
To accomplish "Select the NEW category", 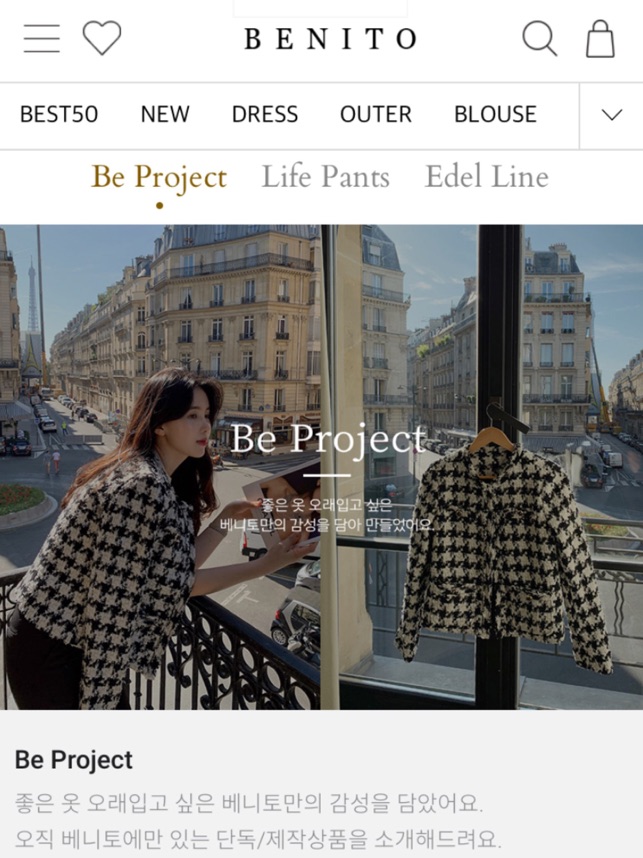I will pos(165,115).
